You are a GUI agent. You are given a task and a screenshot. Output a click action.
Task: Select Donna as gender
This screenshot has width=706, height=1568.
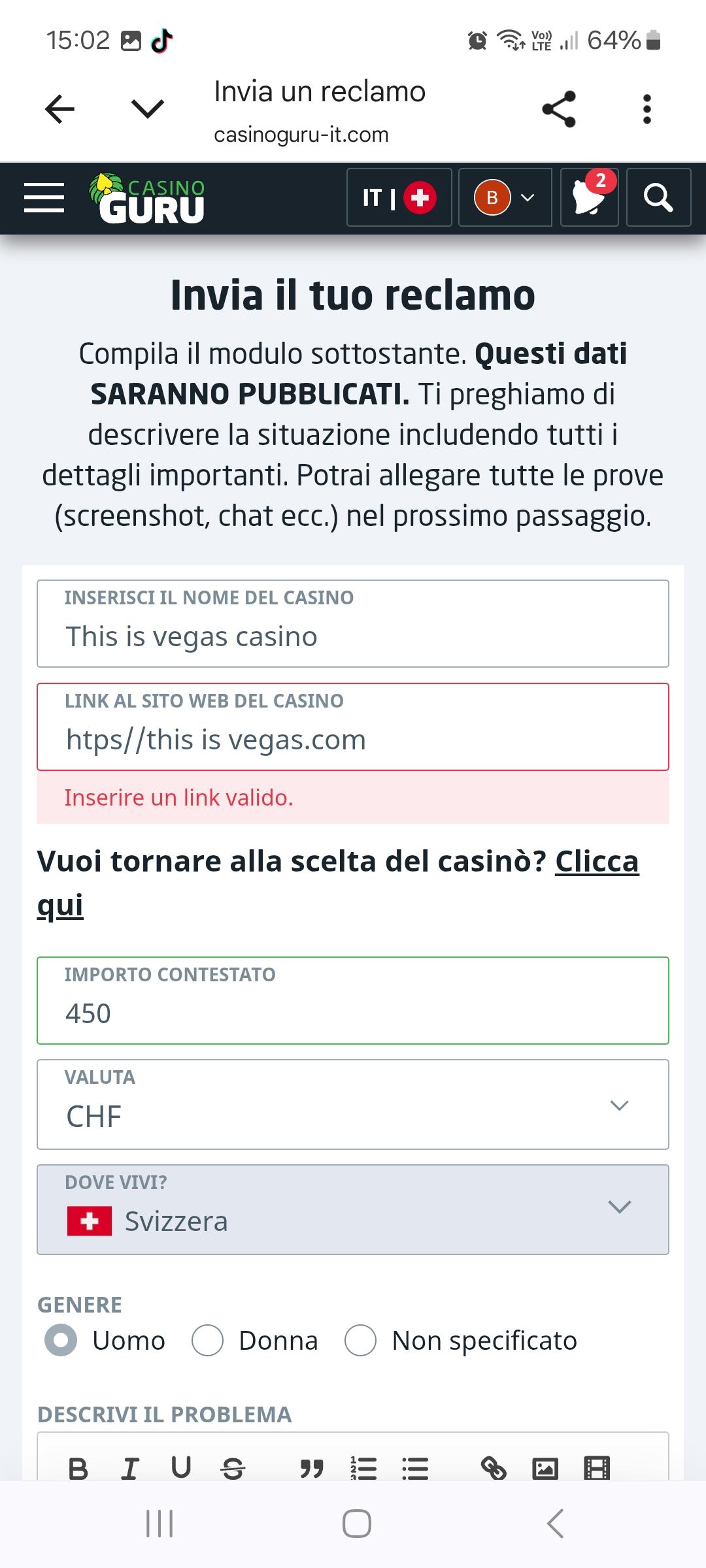pyautogui.click(x=208, y=1341)
